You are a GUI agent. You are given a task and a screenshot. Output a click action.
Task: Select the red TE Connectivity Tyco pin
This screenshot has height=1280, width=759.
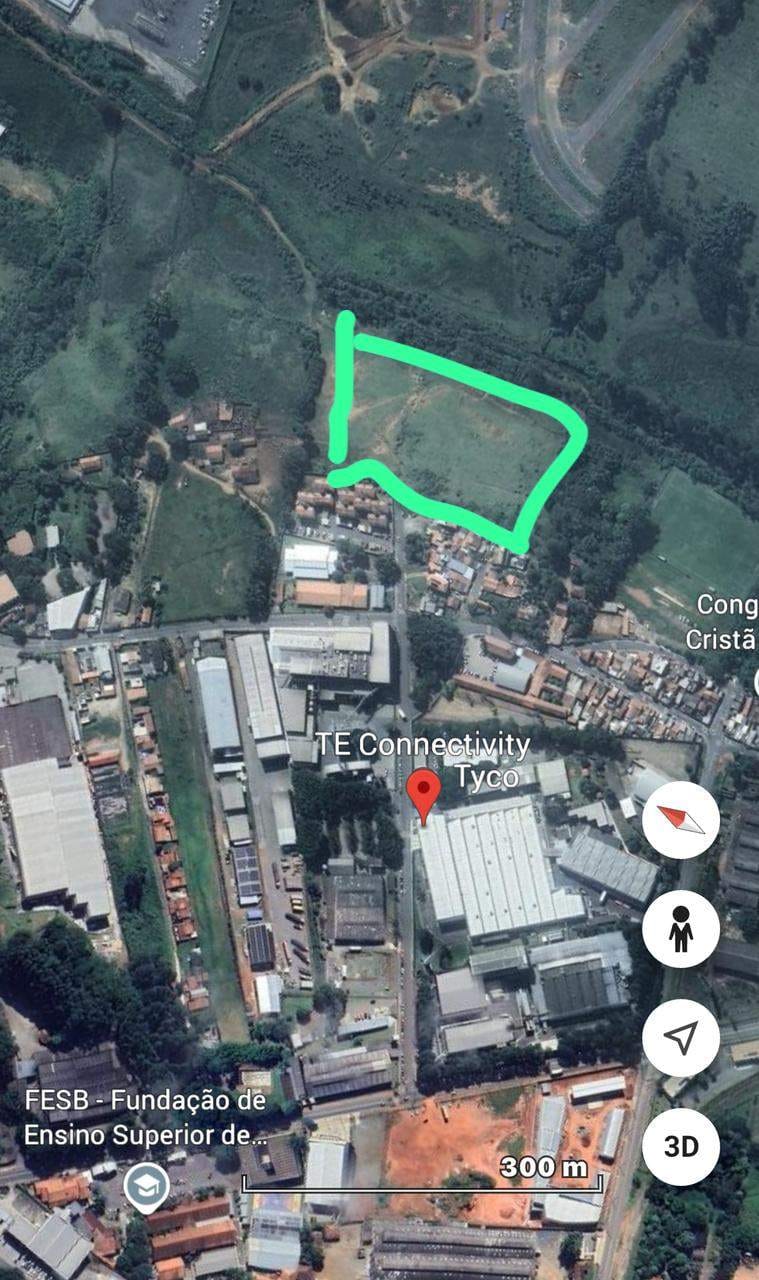[424, 793]
